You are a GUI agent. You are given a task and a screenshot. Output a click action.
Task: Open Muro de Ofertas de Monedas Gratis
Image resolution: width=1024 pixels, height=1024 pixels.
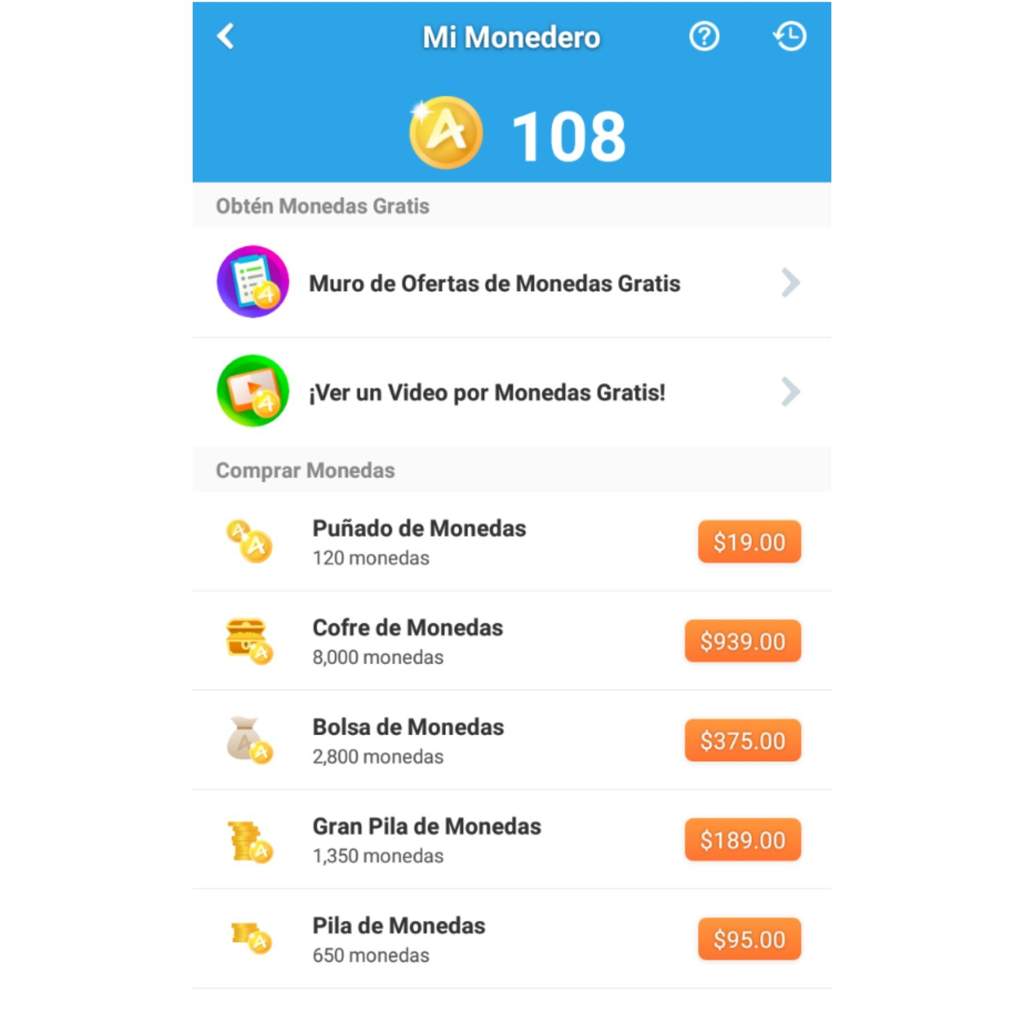[x=510, y=283]
